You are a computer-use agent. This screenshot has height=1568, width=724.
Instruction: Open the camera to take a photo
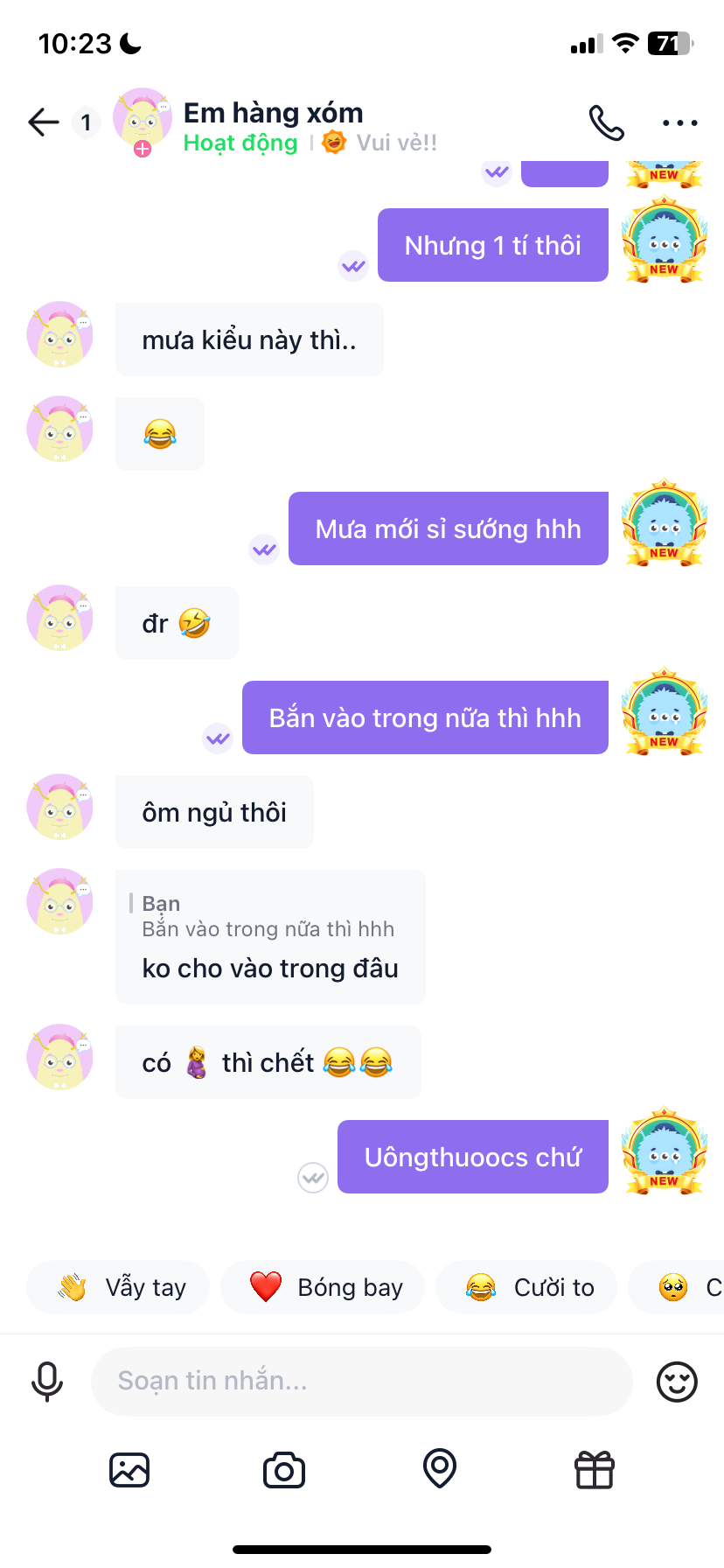tap(284, 1470)
